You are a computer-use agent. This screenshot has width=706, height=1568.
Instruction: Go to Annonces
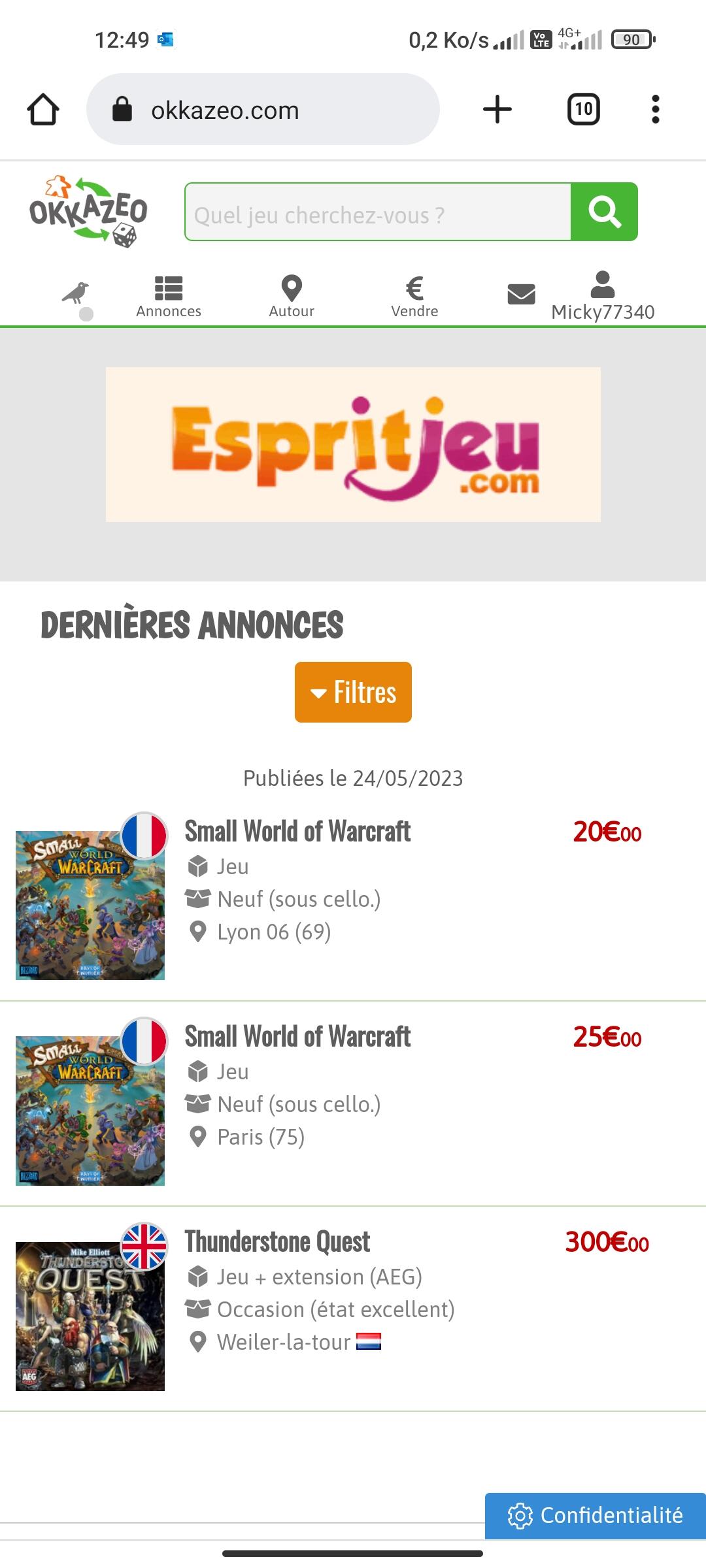click(x=169, y=297)
